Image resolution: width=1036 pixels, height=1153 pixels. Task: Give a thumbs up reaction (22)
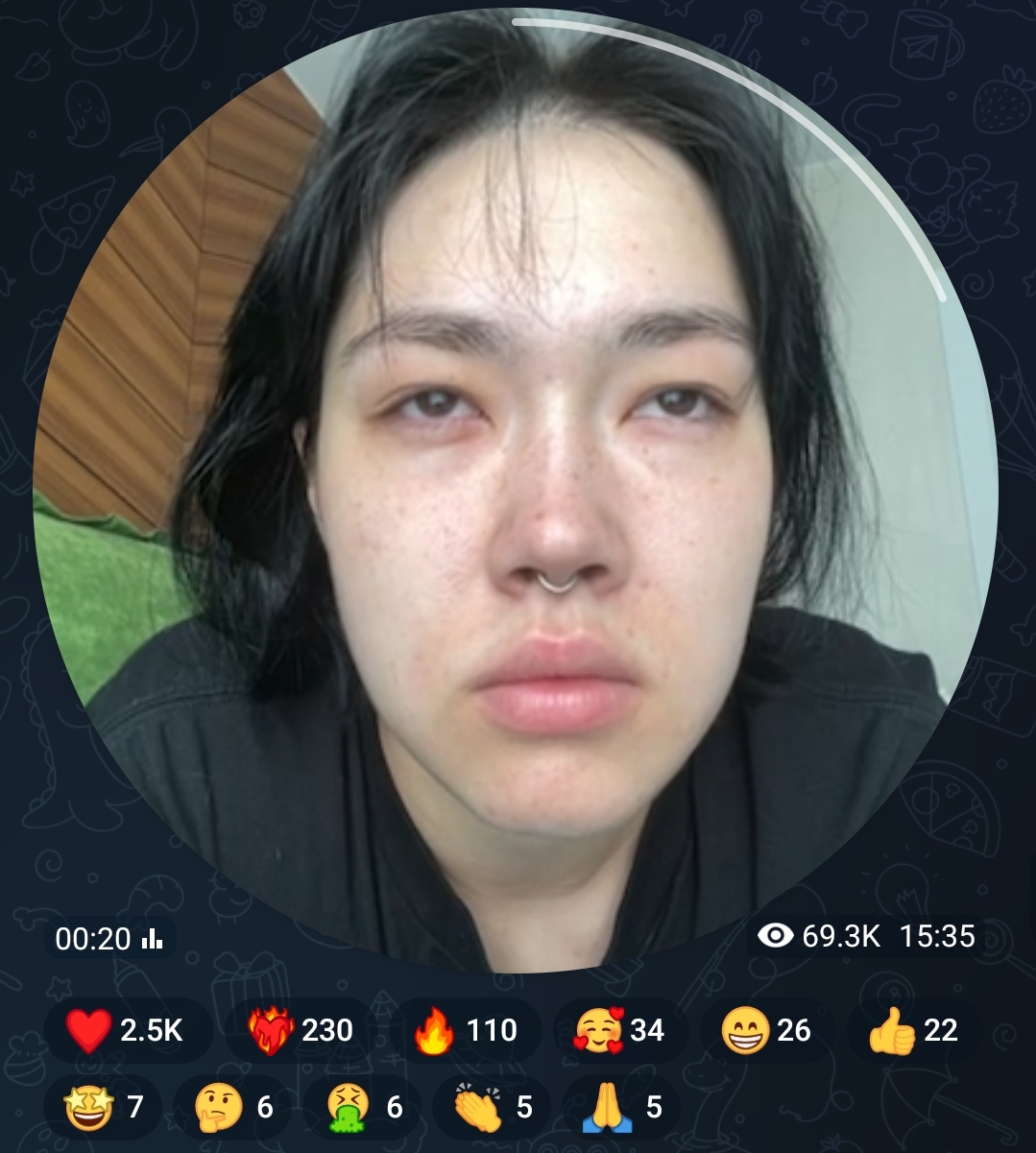pyautogui.click(x=913, y=1031)
